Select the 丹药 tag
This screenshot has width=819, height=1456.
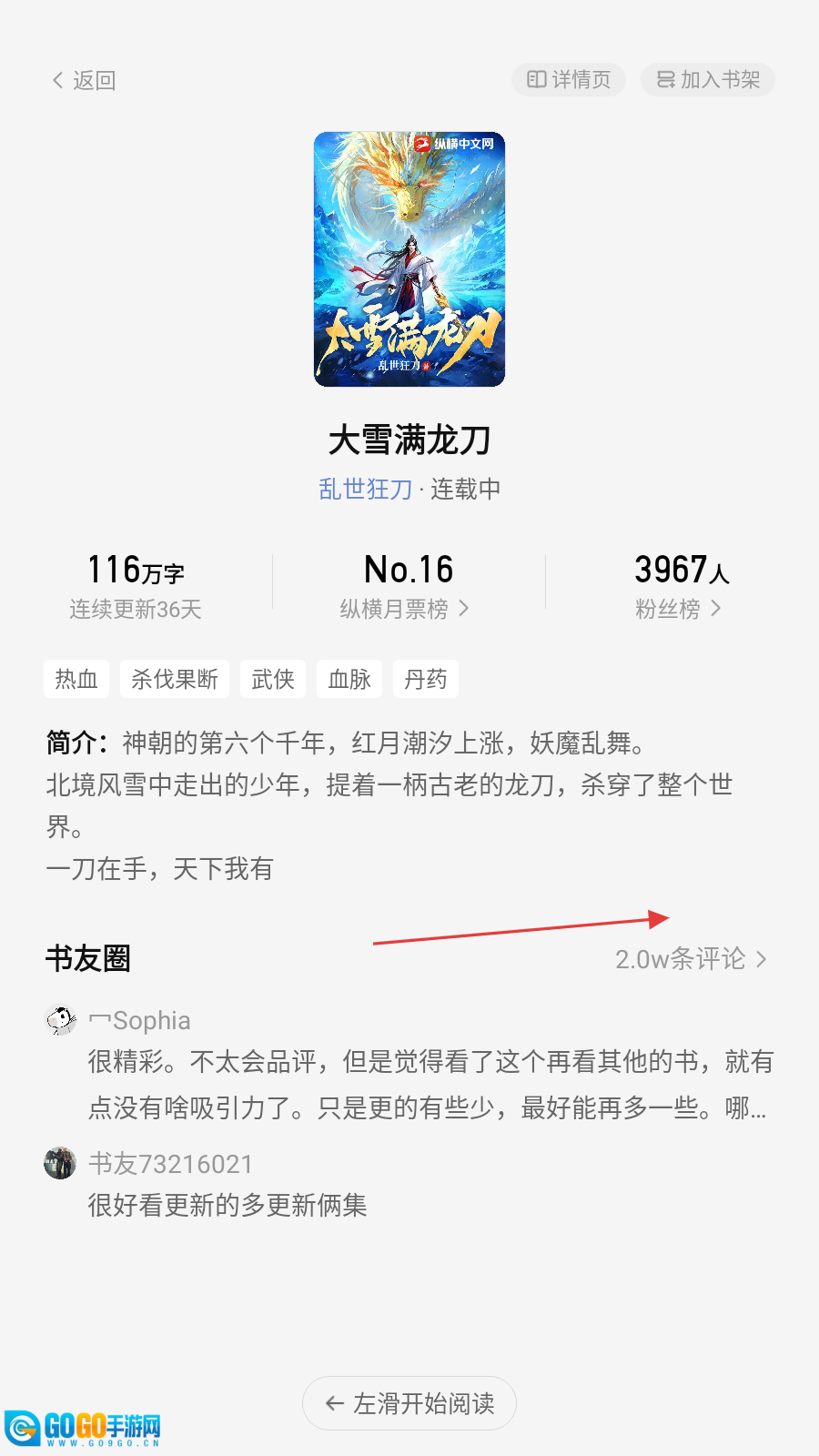(x=426, y=679)
